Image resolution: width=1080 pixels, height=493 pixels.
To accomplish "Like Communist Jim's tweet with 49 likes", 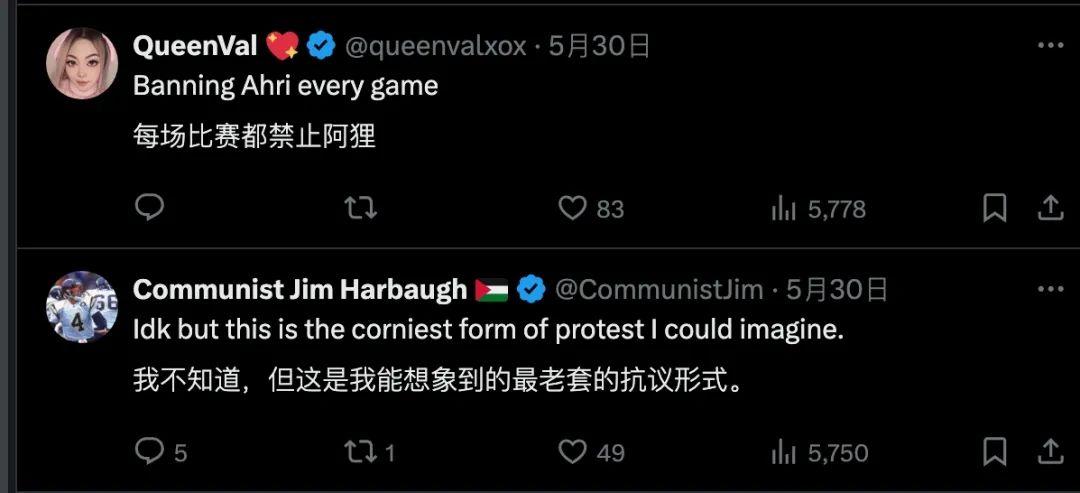I will [x=572, y=452].
